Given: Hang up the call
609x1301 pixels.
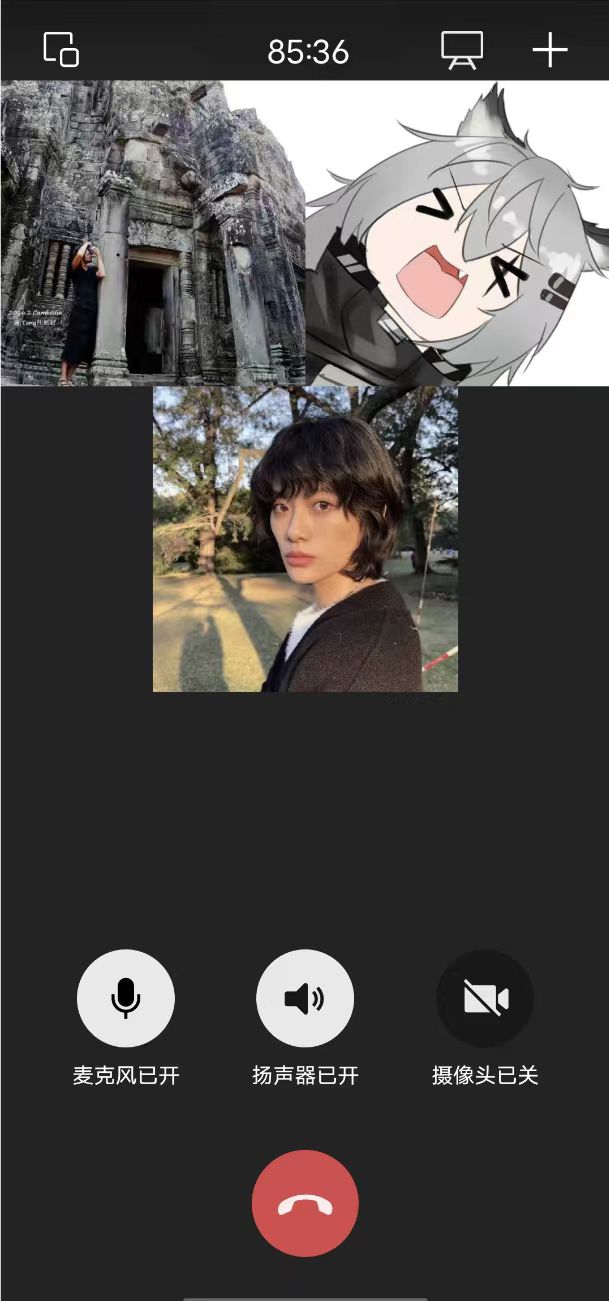Looking at the screenshot, I should point(305,1203).
